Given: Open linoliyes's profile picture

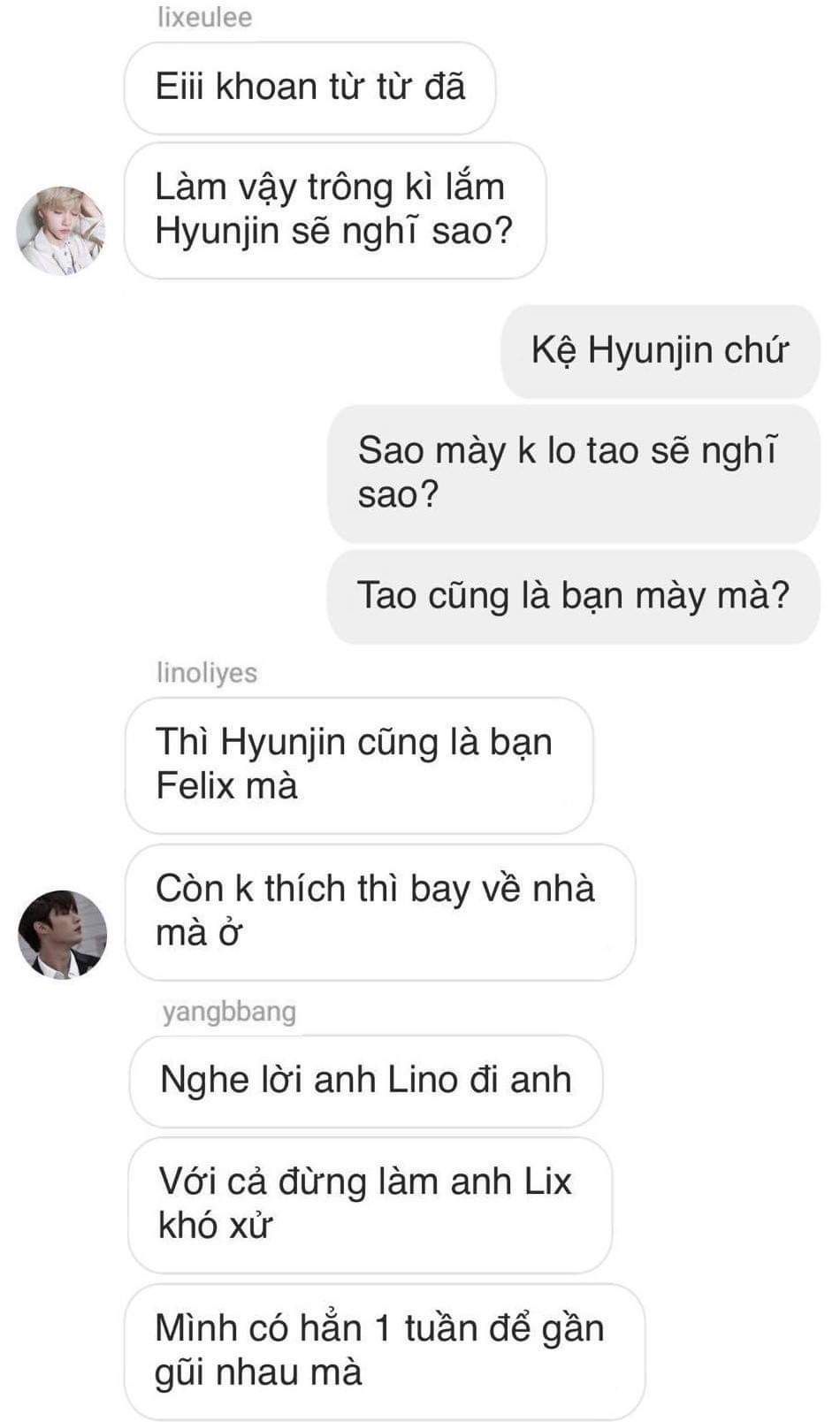Looking at the screenshot, I should (62, 935).
